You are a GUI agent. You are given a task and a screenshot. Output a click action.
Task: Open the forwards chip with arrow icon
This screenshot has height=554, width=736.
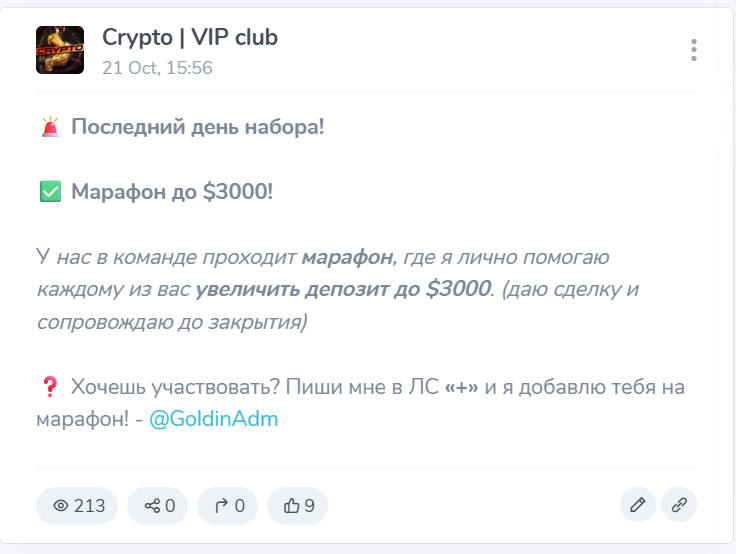(229, 506)
